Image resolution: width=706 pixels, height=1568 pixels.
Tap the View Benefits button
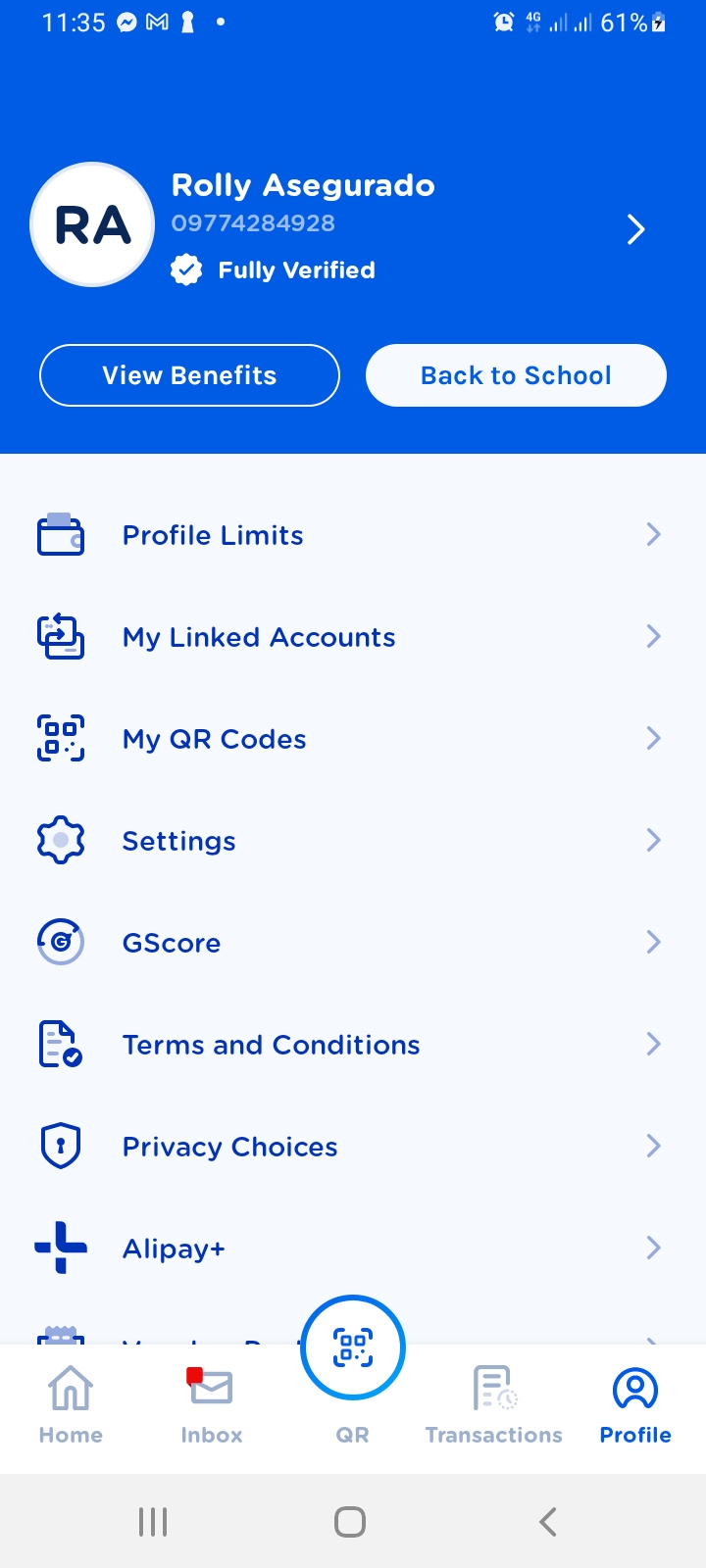189,375
